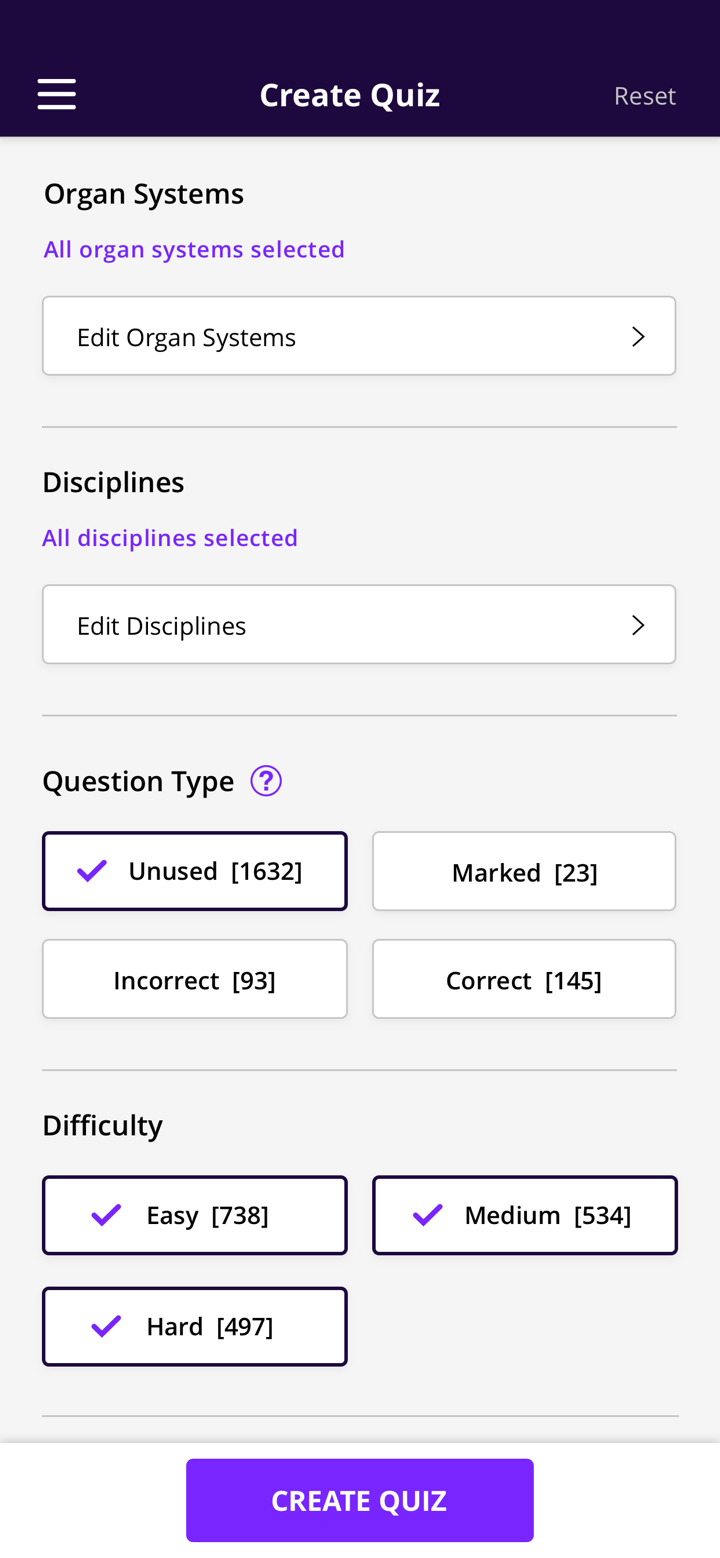Click the checkmark icon inside the Easy button

(x=105, y=1213)
